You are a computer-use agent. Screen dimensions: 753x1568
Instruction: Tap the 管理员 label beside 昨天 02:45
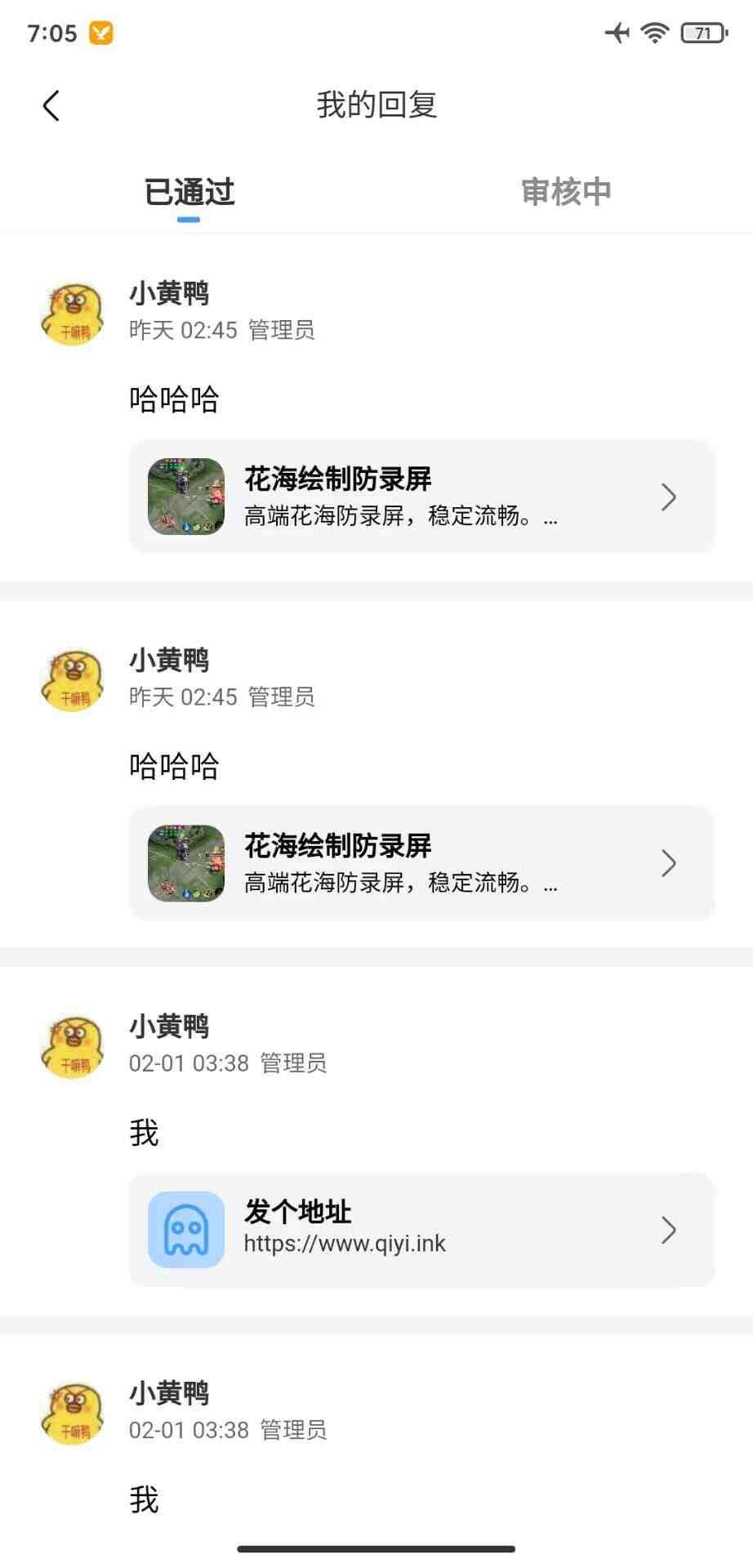click(x=281, y=331)
